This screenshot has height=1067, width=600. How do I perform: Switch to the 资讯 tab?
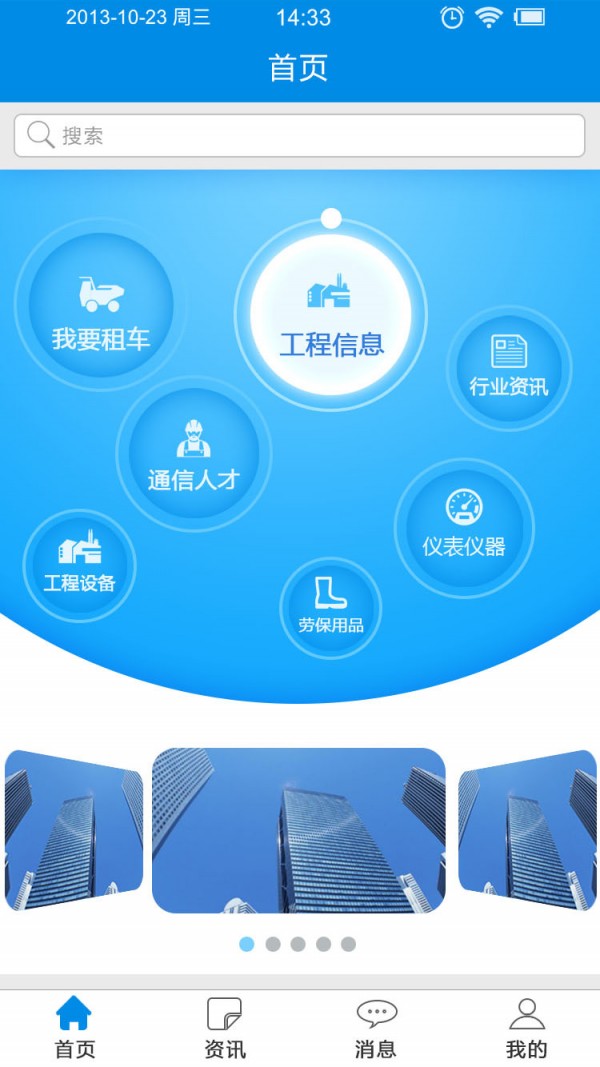click(x=225, y=1028)
